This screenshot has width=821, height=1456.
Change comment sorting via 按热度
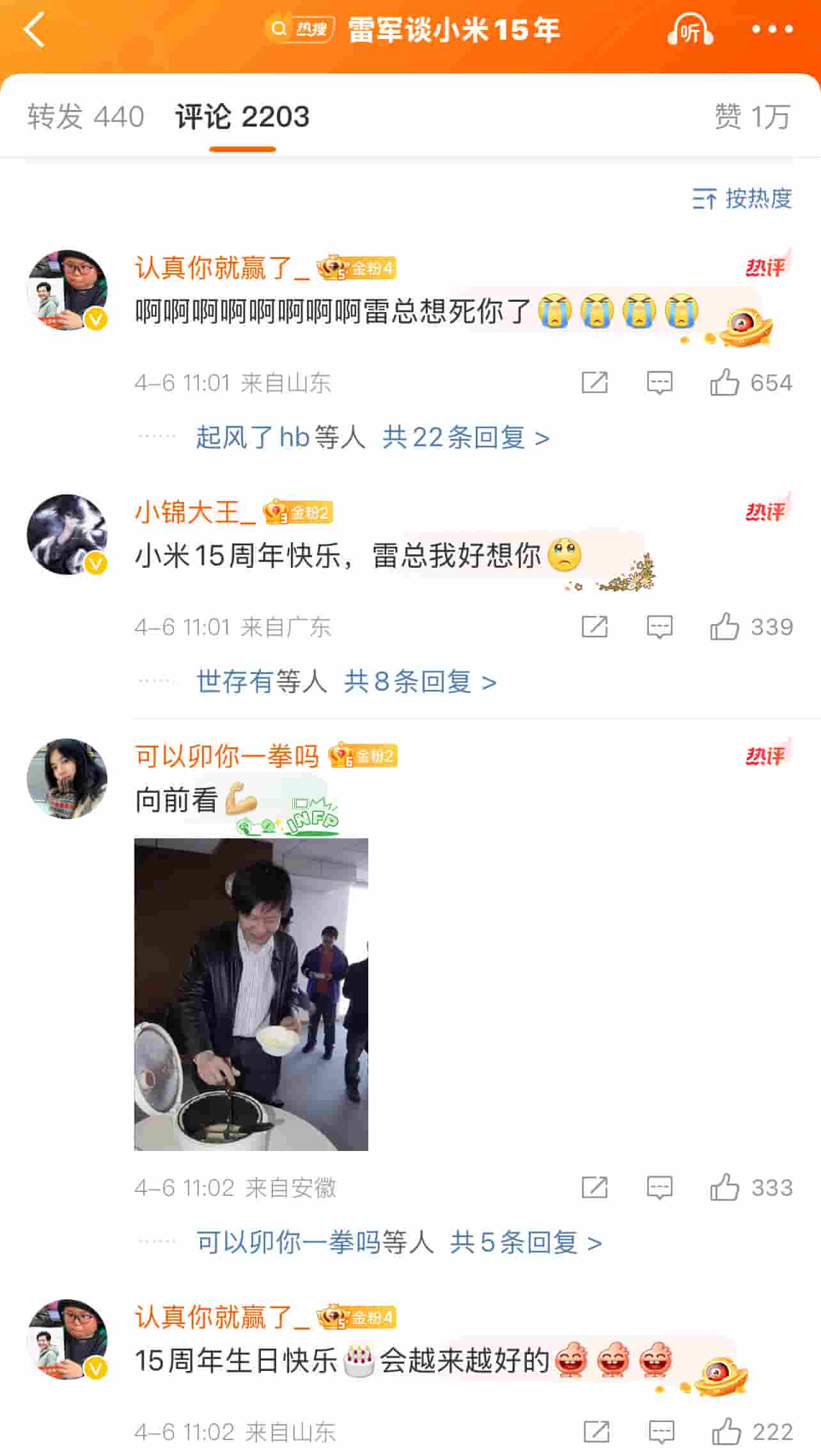(742, 199)
